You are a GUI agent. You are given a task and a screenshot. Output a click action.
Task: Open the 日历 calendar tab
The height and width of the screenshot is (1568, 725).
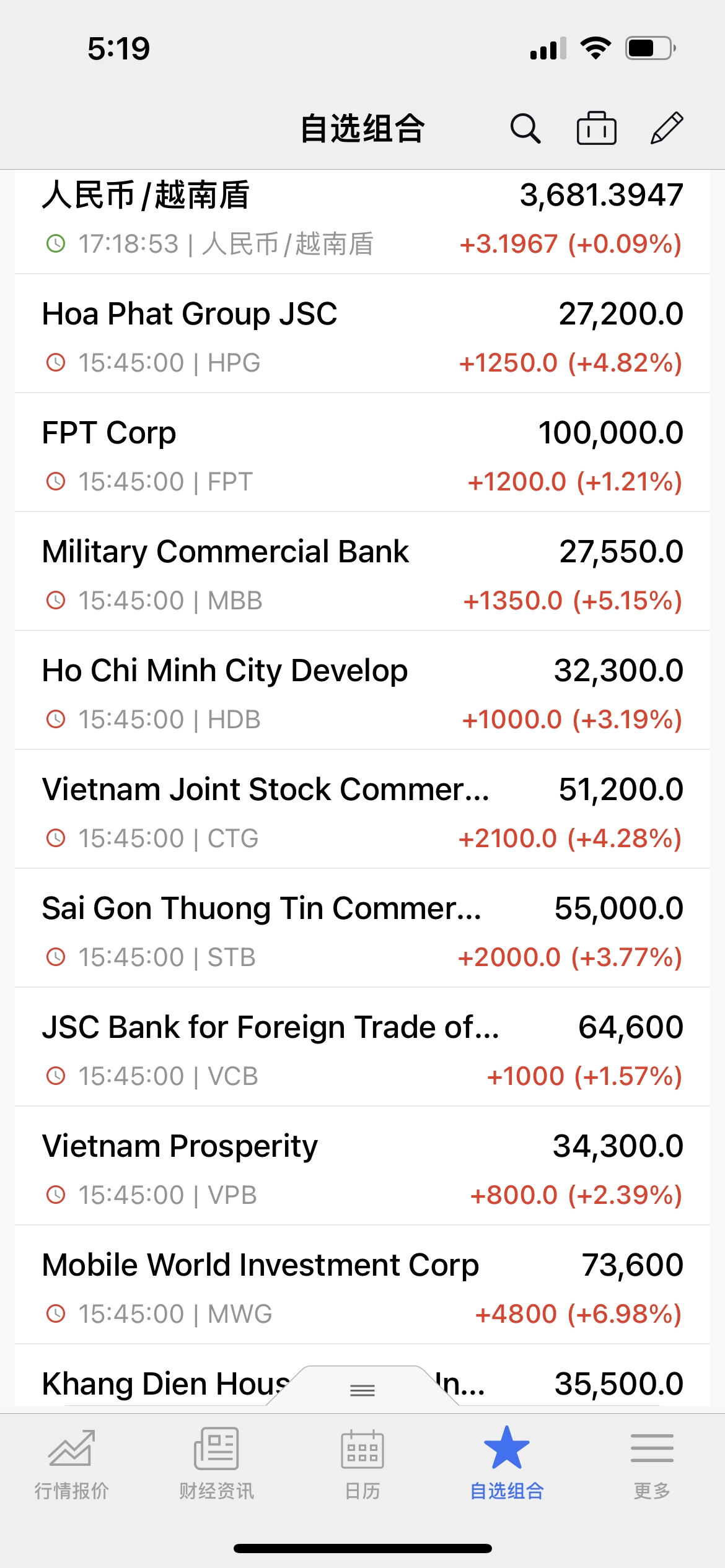tap(362, 1464)
